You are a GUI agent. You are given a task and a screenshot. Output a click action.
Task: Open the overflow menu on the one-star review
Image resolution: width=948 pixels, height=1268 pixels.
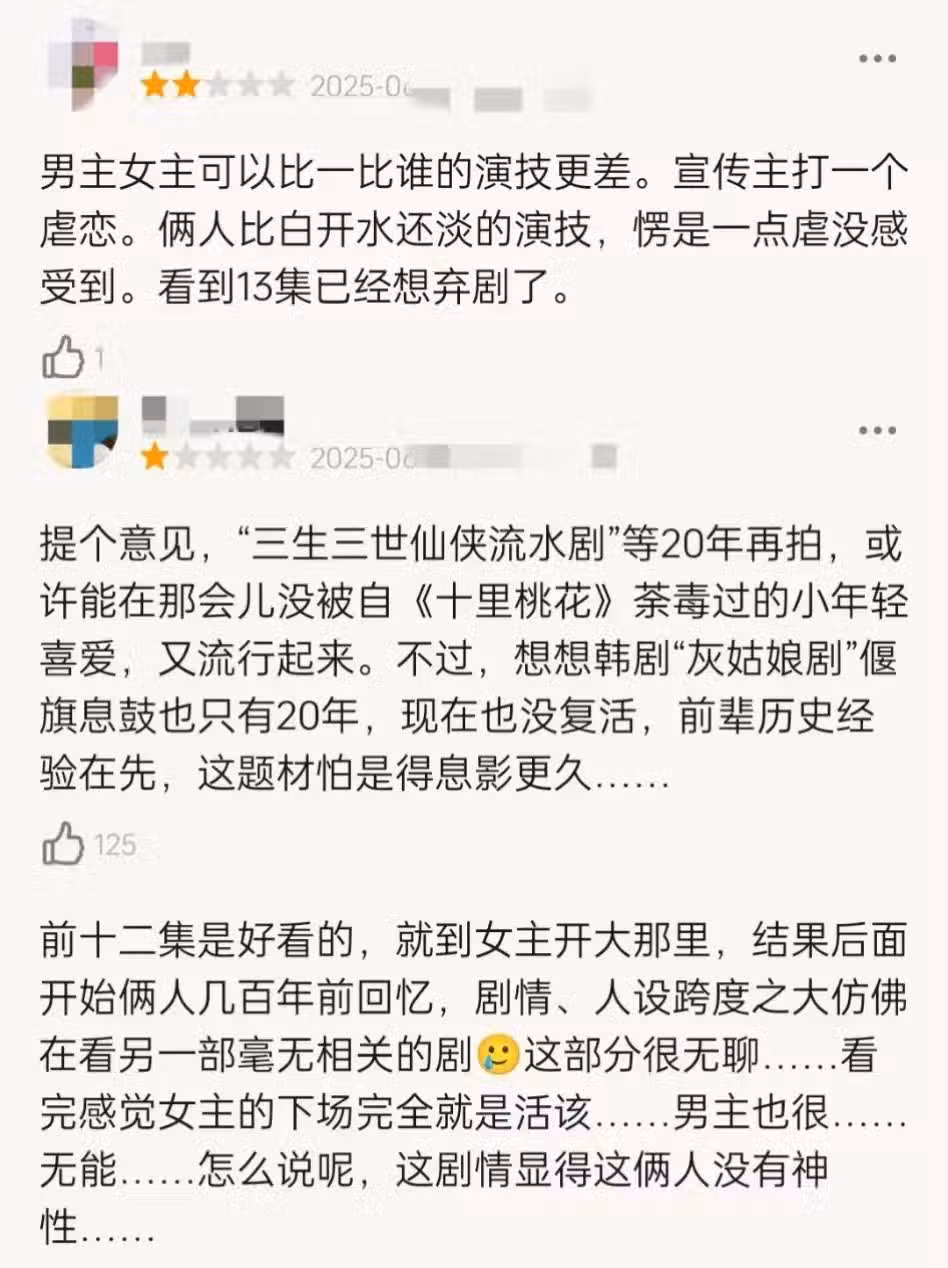click(x=877, y=430)
